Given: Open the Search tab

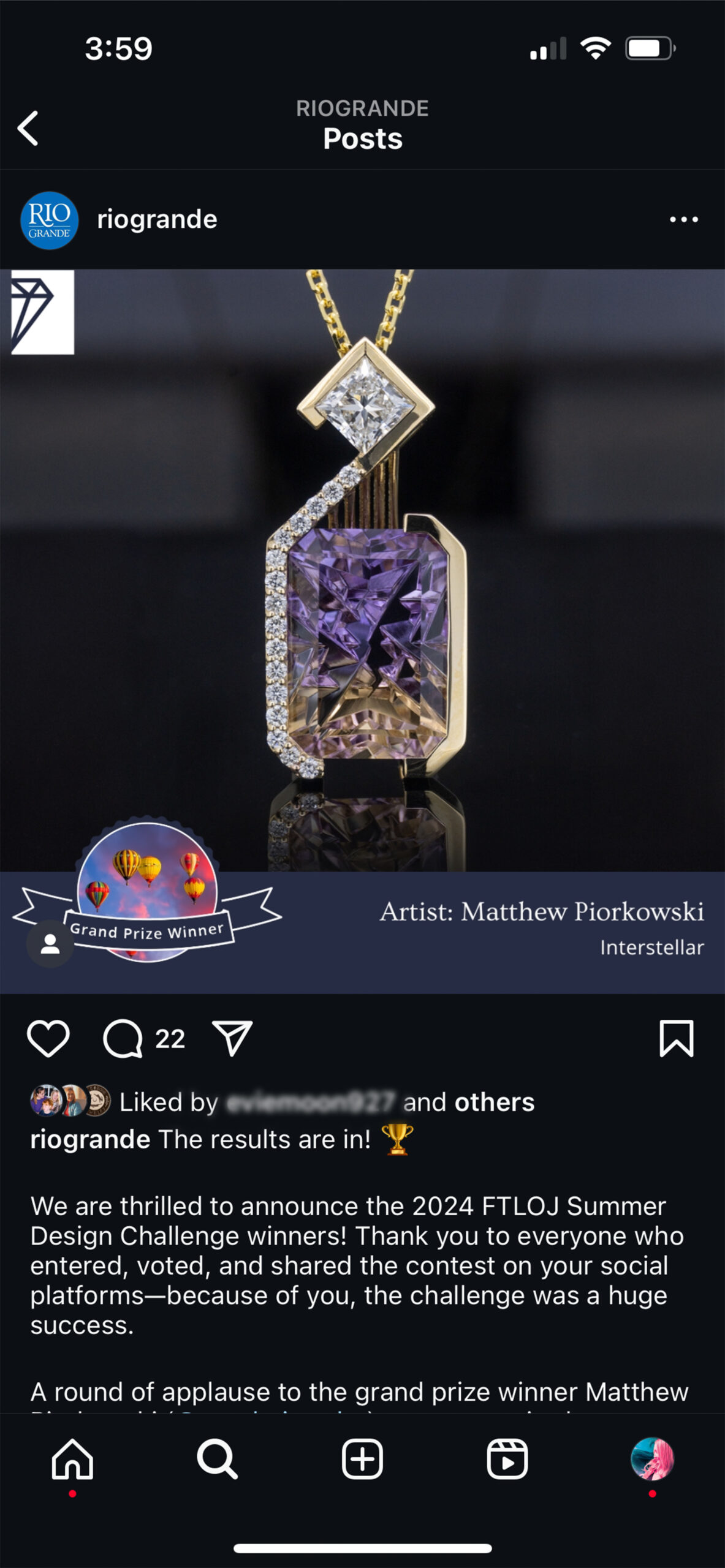Looking at the screenshot, I should tap(217, 1460).
